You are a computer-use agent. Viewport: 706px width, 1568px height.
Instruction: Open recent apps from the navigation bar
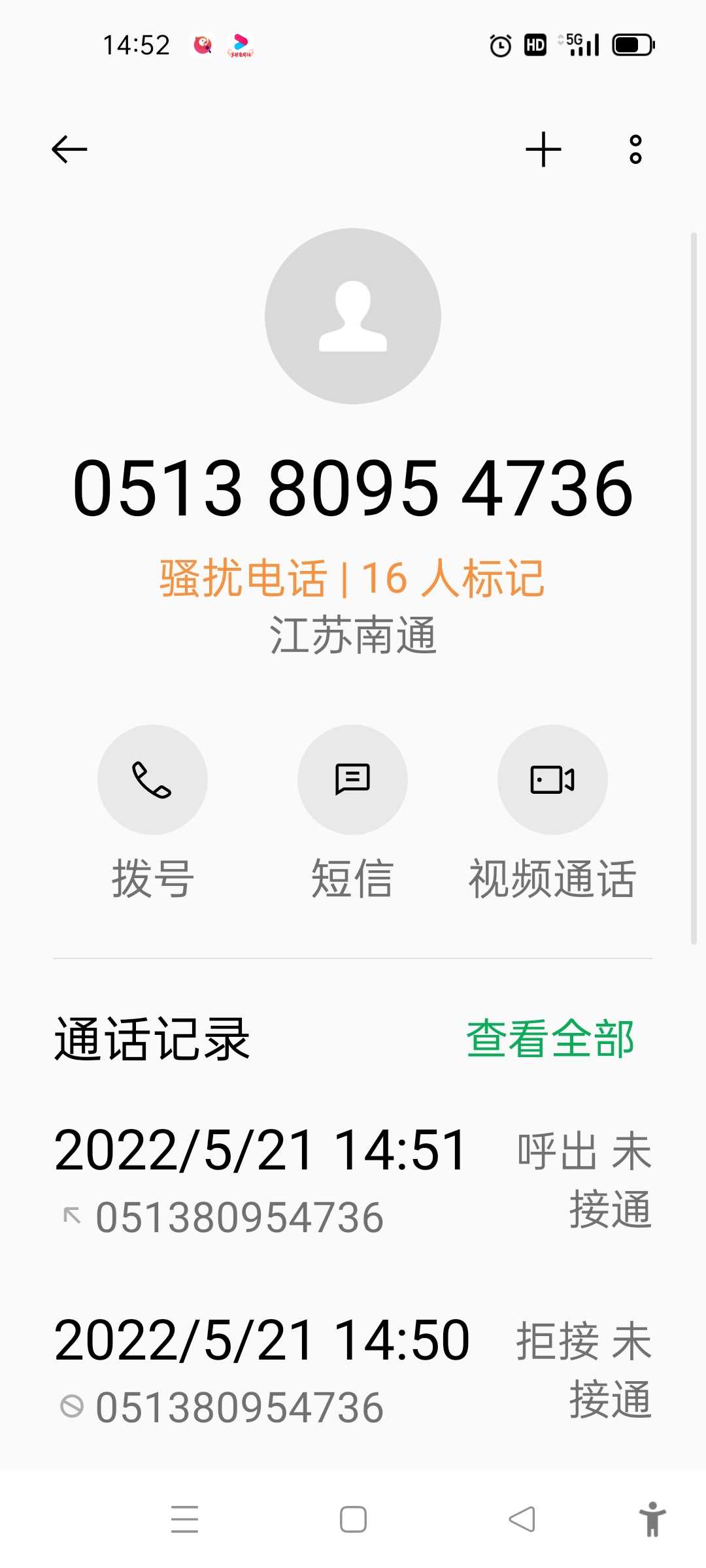point(184,1519)
